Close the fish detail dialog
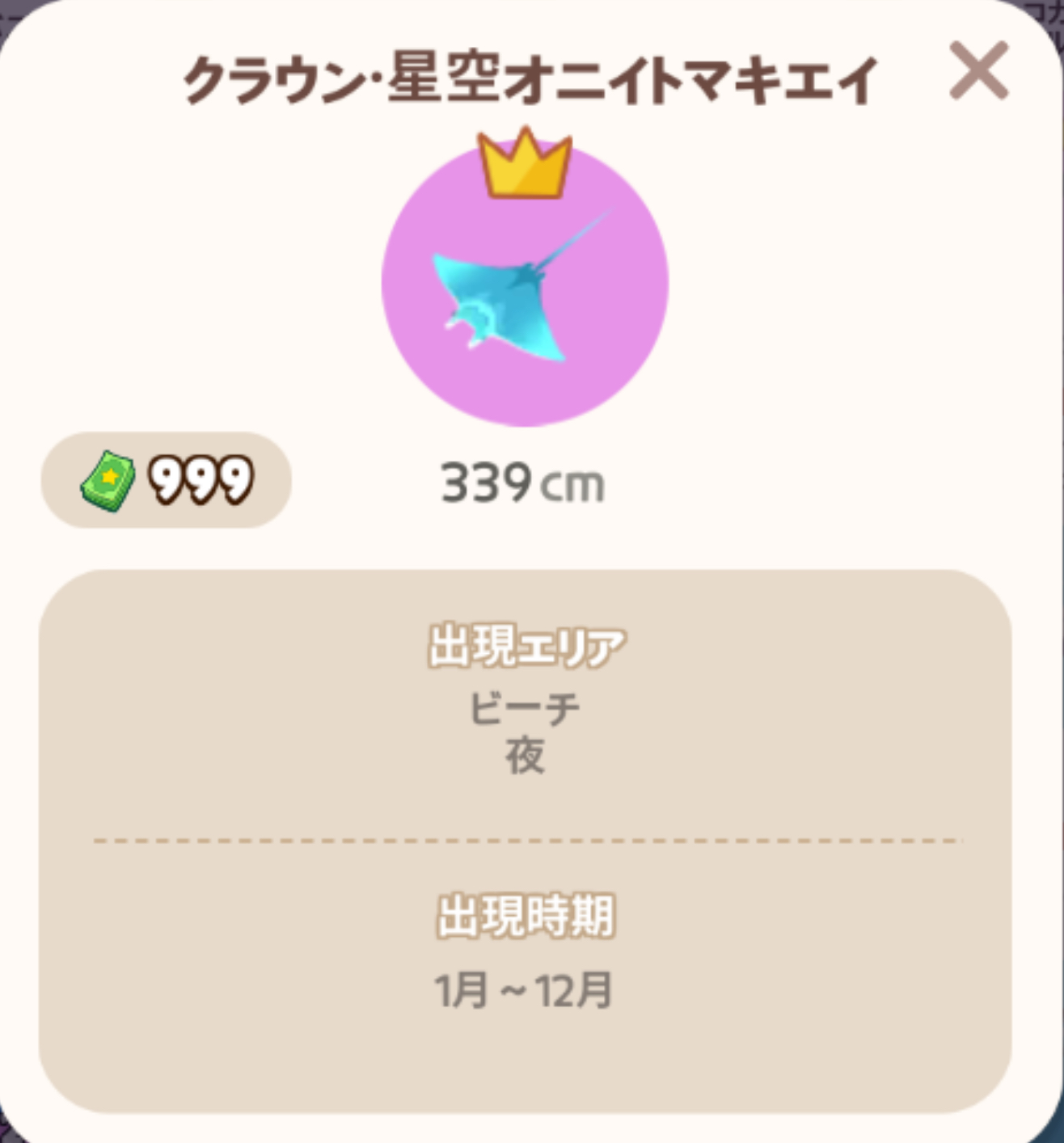The width and height of the screenshot is (1064, 1143). coord(978,71)
